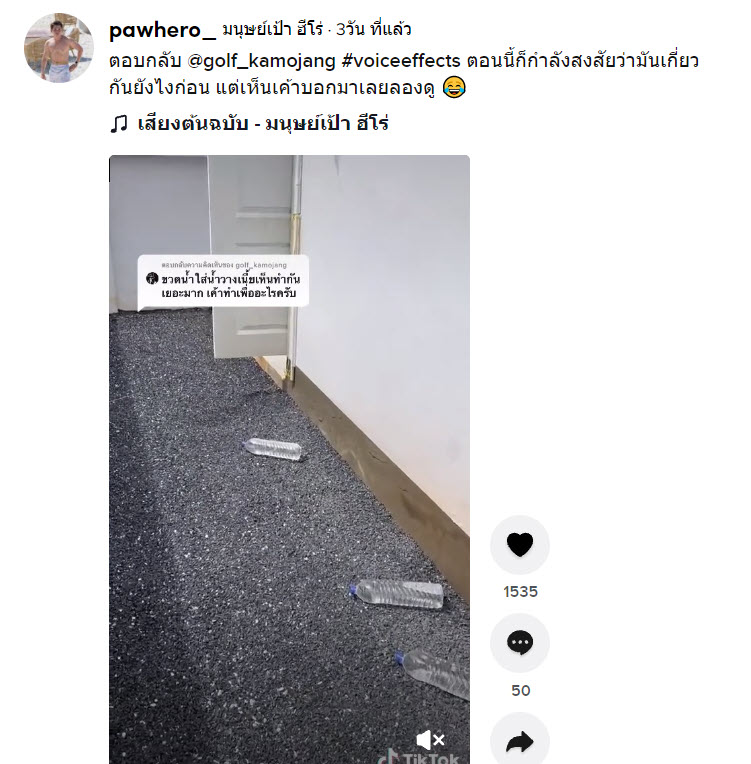Unmute the video sound
Screen dimensions: 751x764
431,740
